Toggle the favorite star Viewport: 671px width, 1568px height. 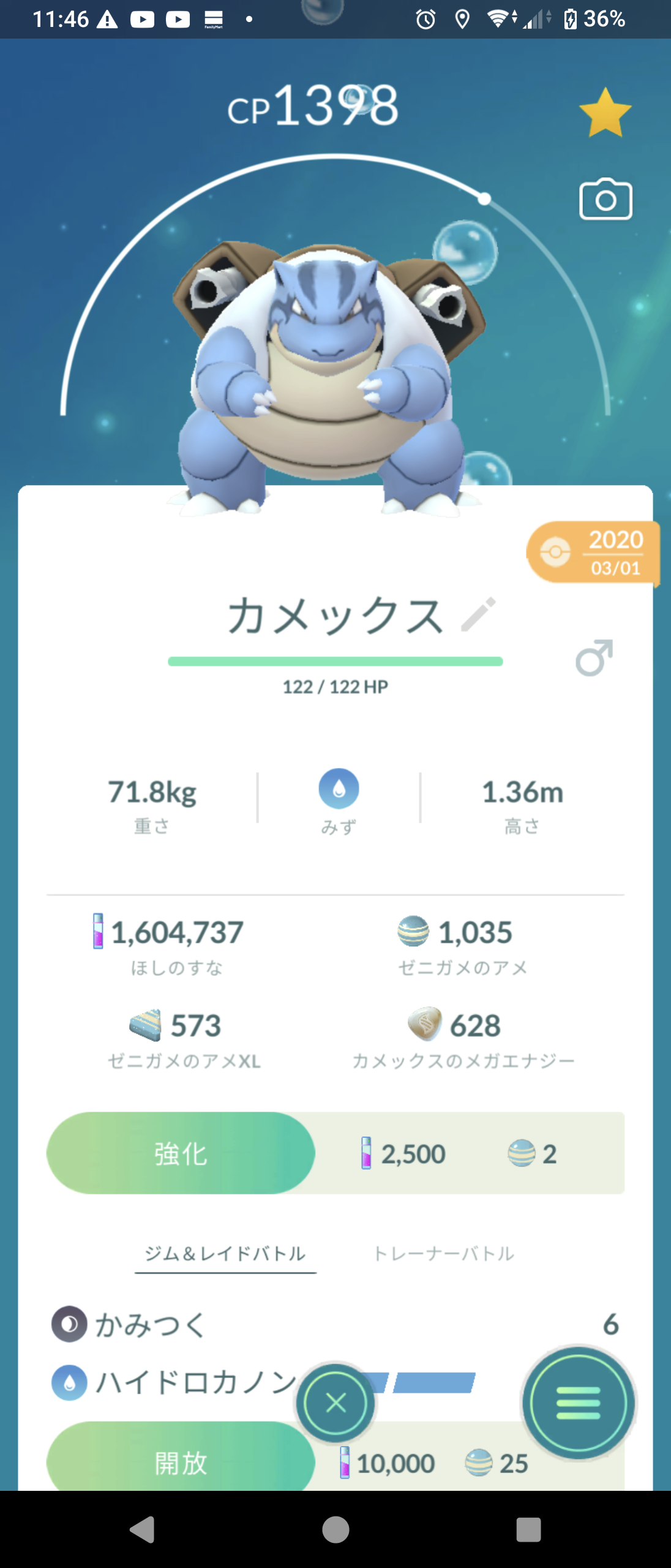[605, 113]
